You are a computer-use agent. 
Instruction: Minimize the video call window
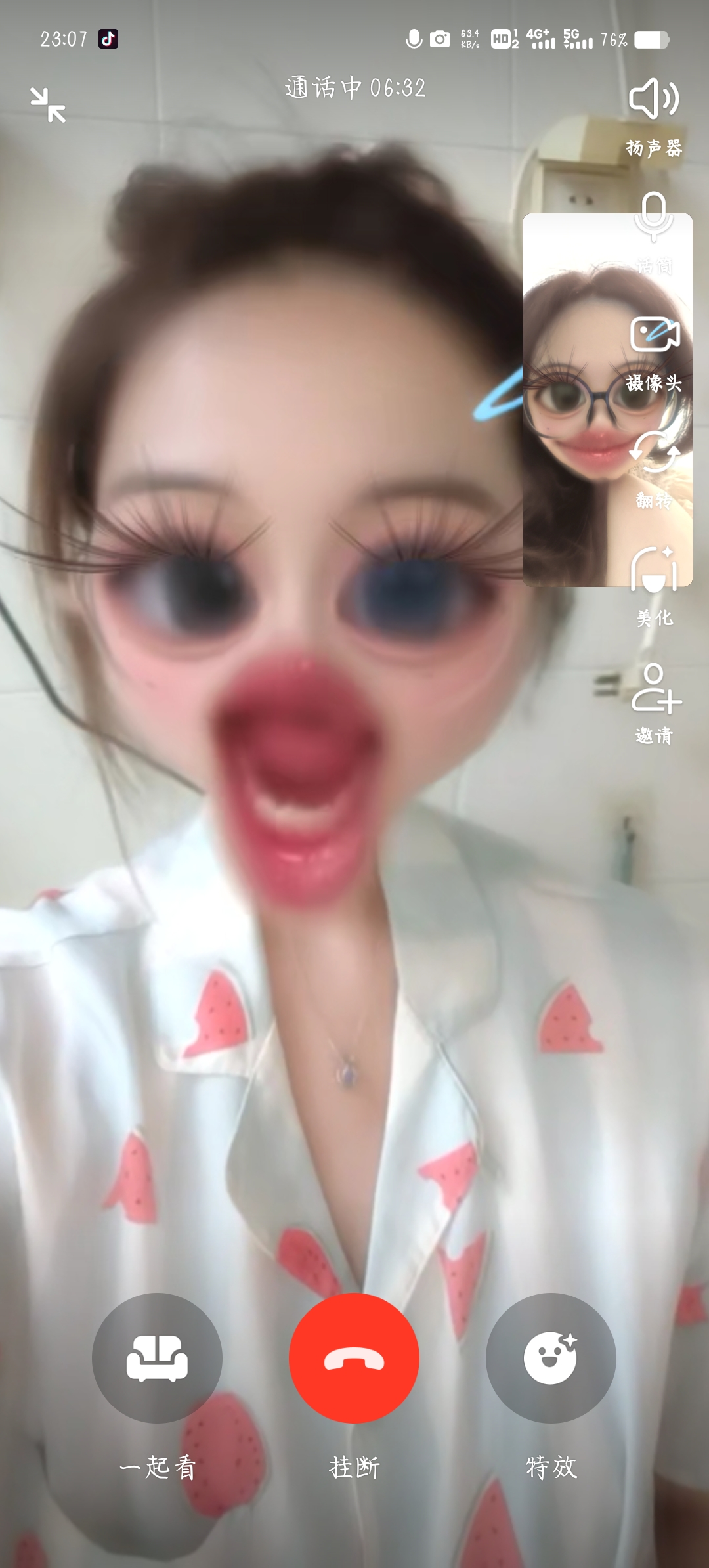pyautogui.click(x=48, y=105)
